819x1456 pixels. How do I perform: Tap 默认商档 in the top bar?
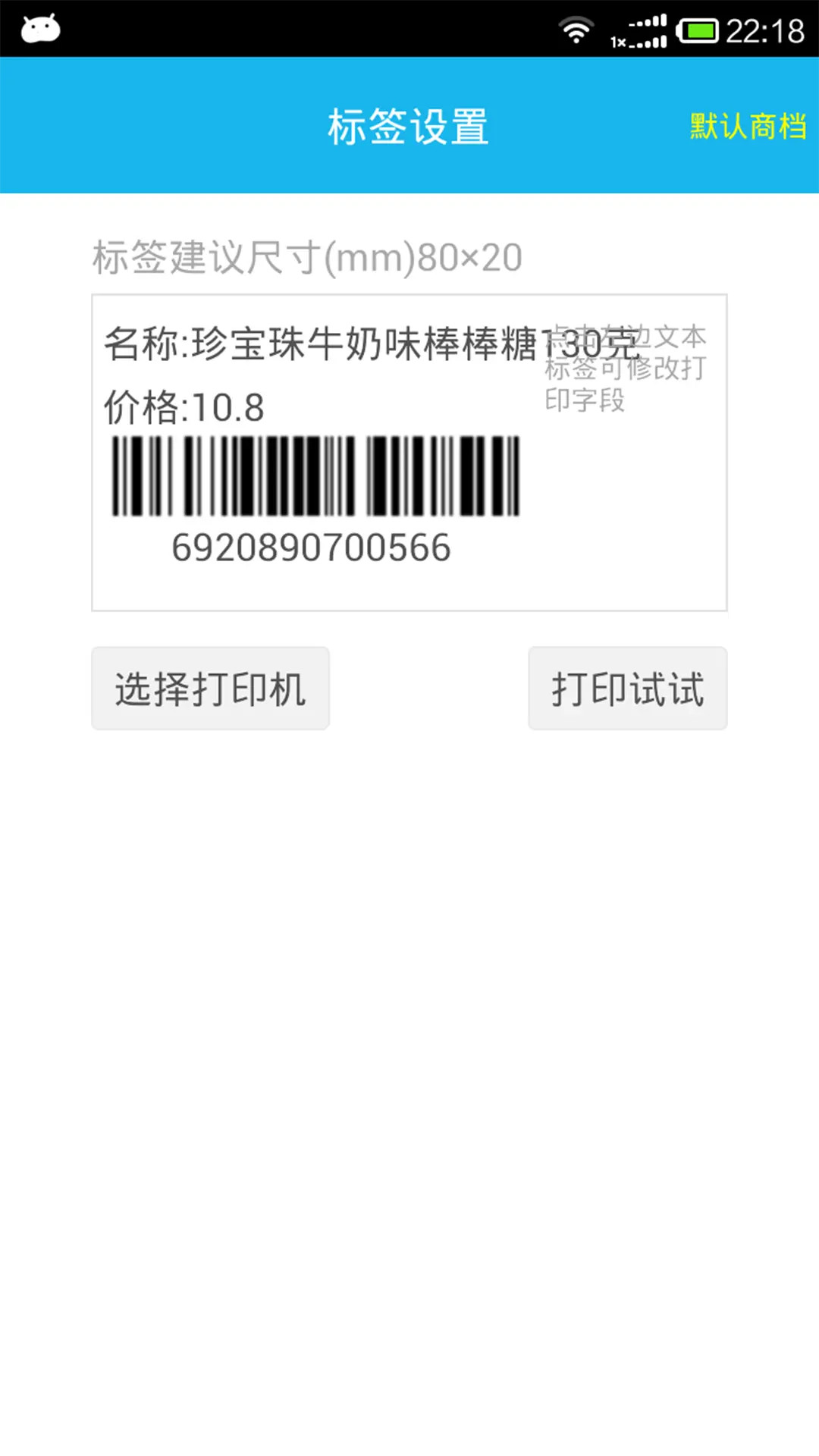tap(747, 126)
